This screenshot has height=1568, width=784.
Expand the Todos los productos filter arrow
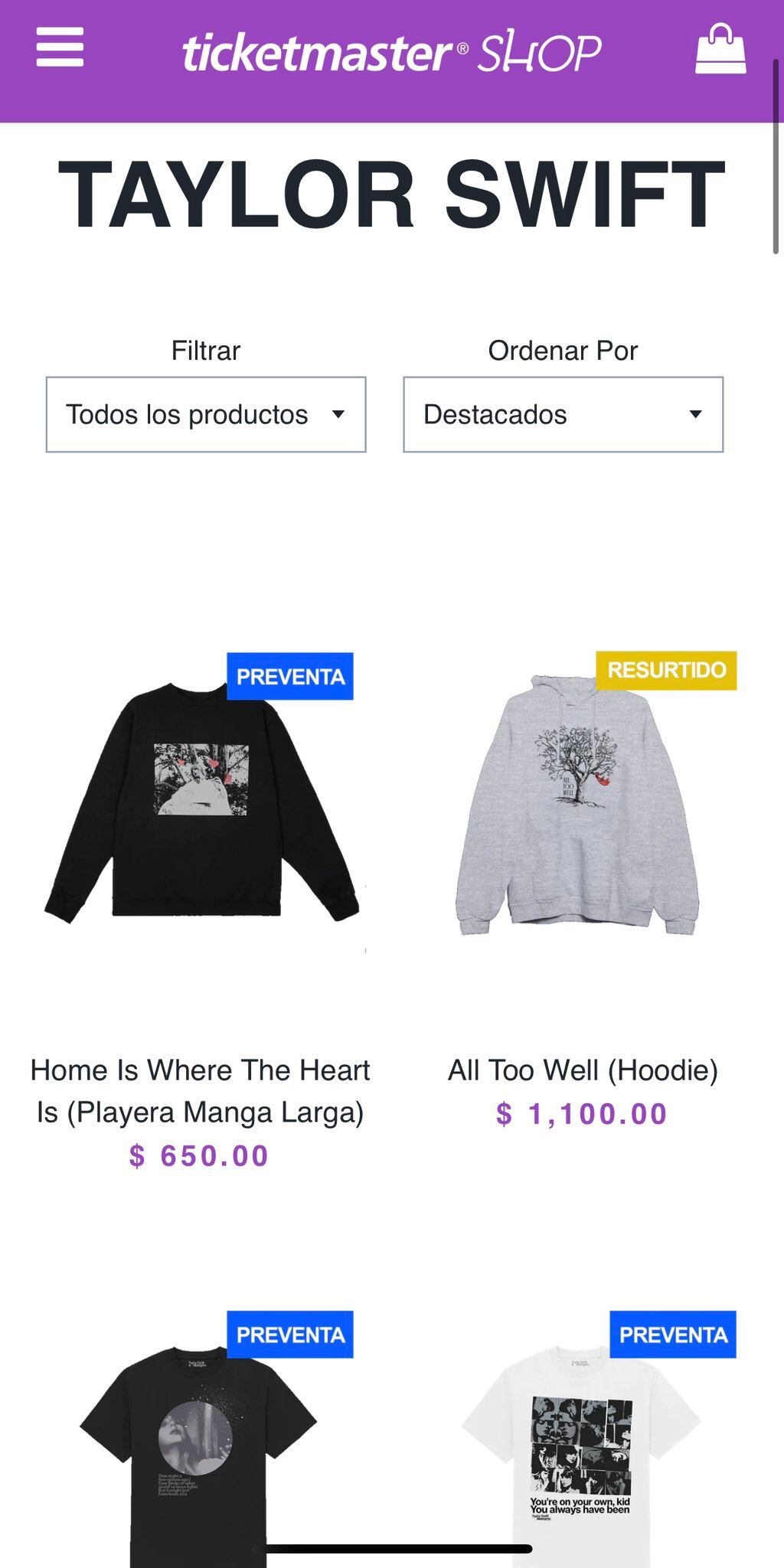[339, 414]
